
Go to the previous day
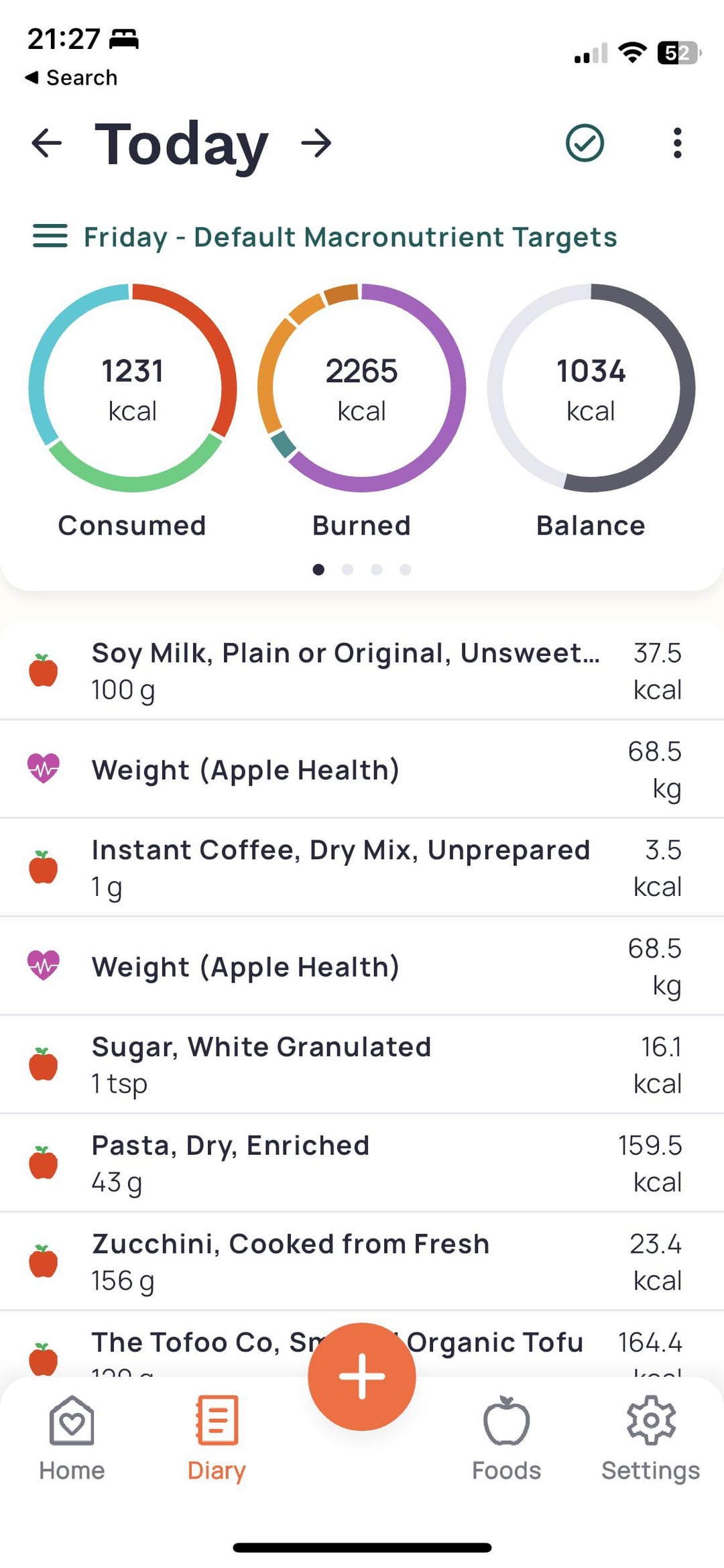(47, 144)
